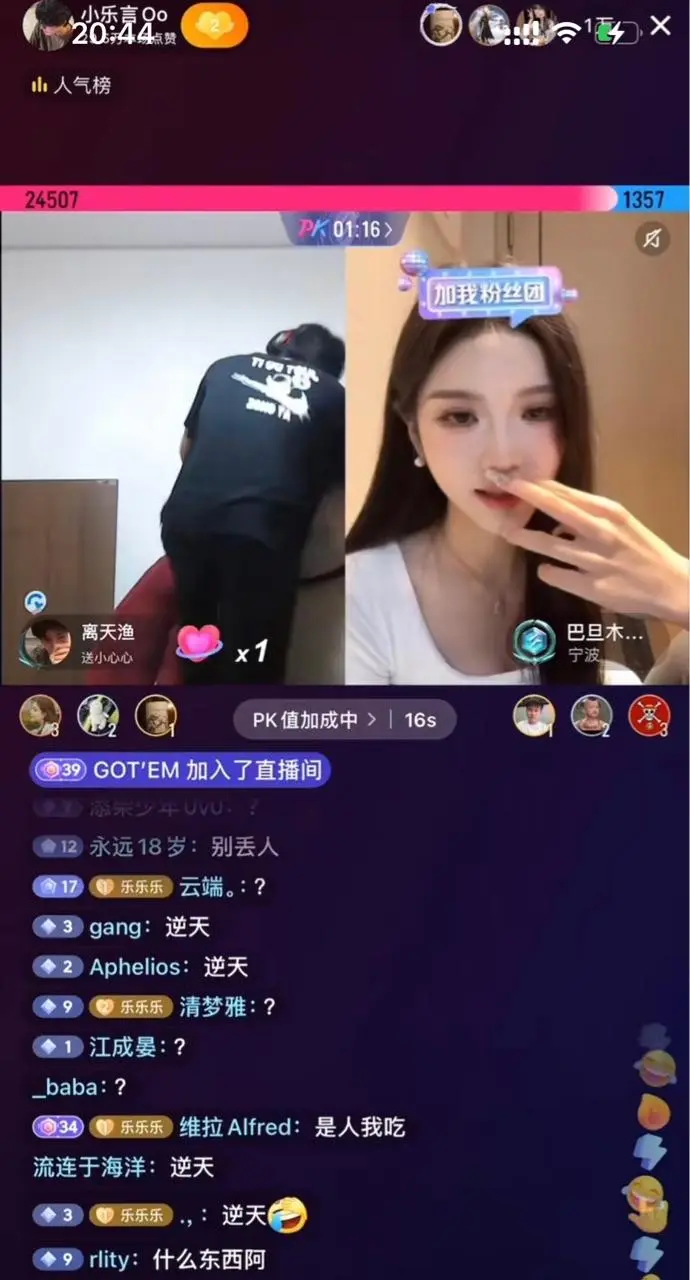This screenshot has width=690, height=1280.
Task: View the right team's top contributor avatar
Action: [533, 715]
